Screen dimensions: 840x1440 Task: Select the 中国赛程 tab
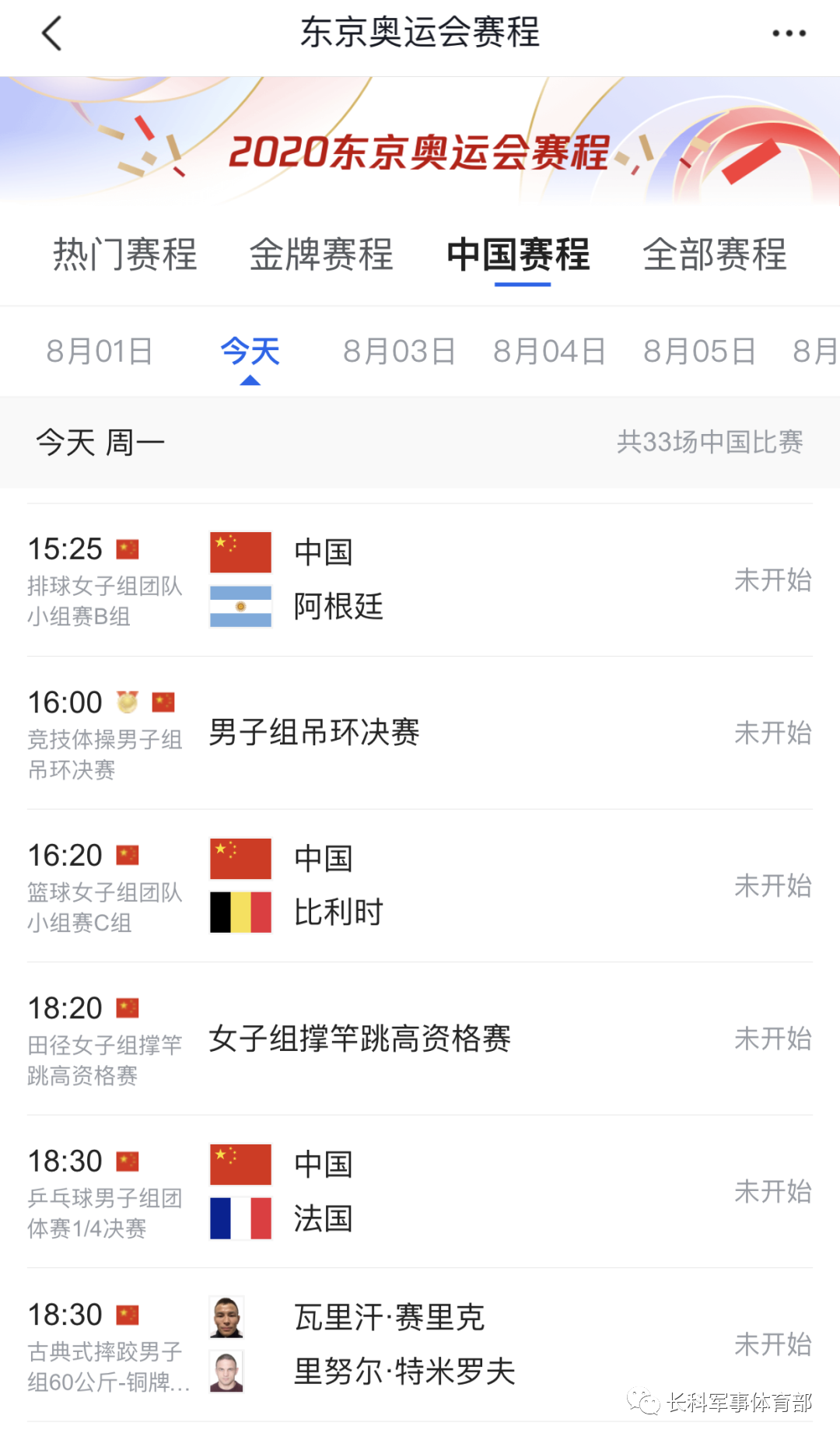(519, 255)
